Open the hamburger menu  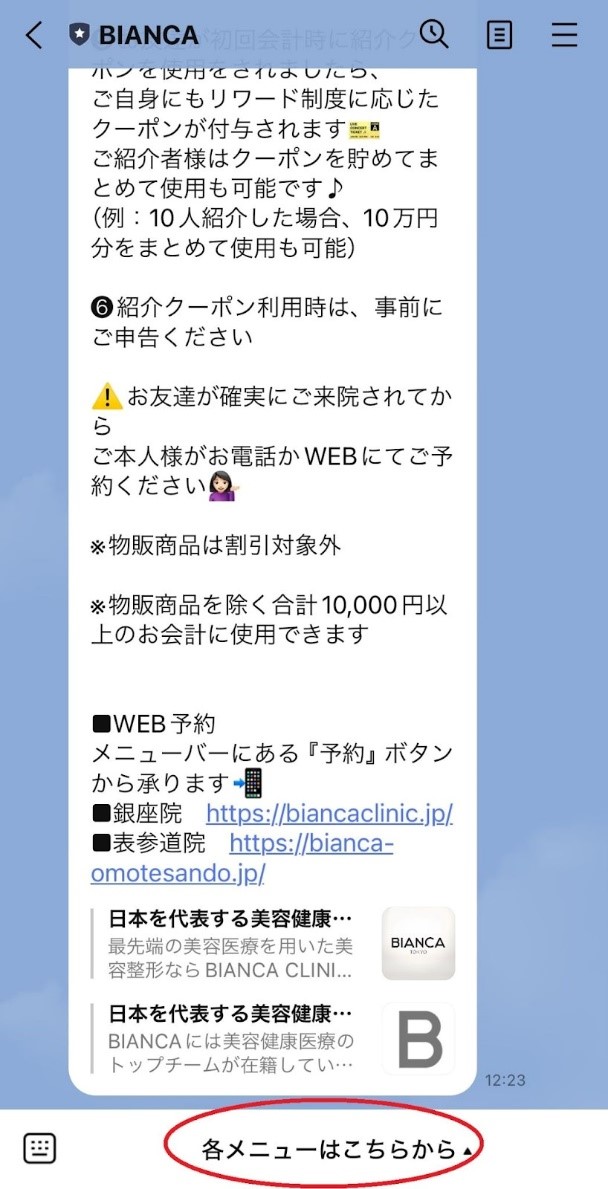coord(565,36)
